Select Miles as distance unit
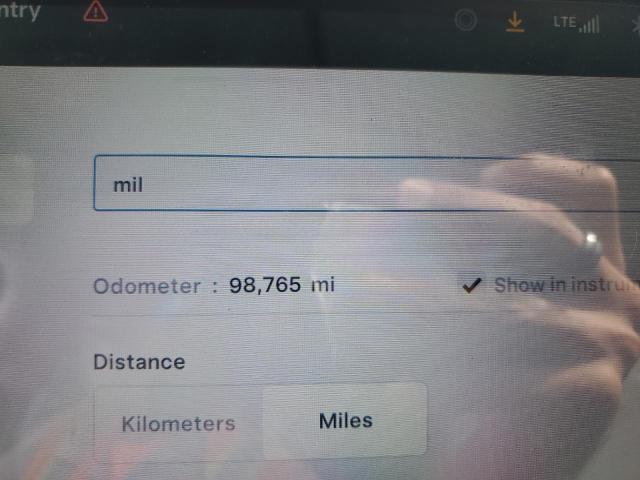 click(345, 421)
